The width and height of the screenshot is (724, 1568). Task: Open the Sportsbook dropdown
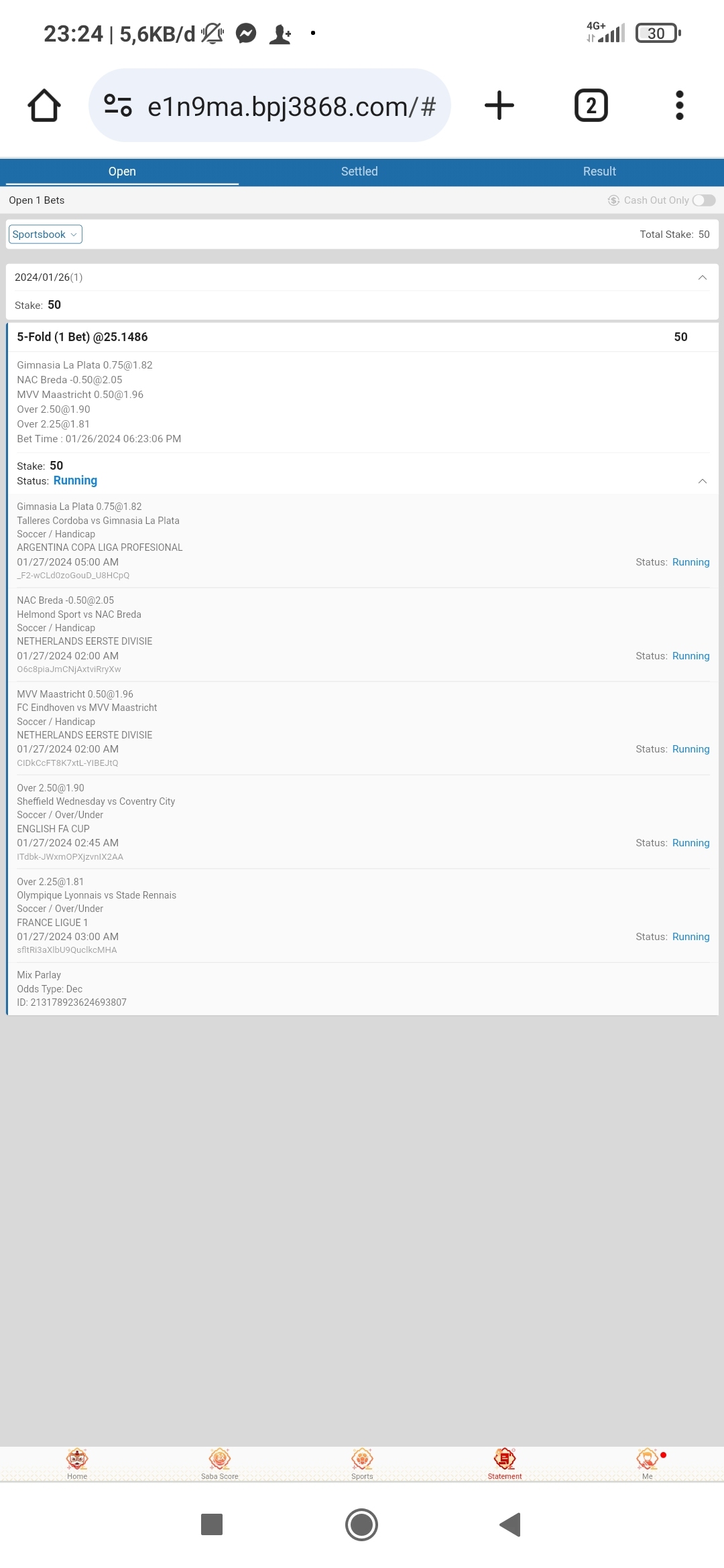[46, 235]
